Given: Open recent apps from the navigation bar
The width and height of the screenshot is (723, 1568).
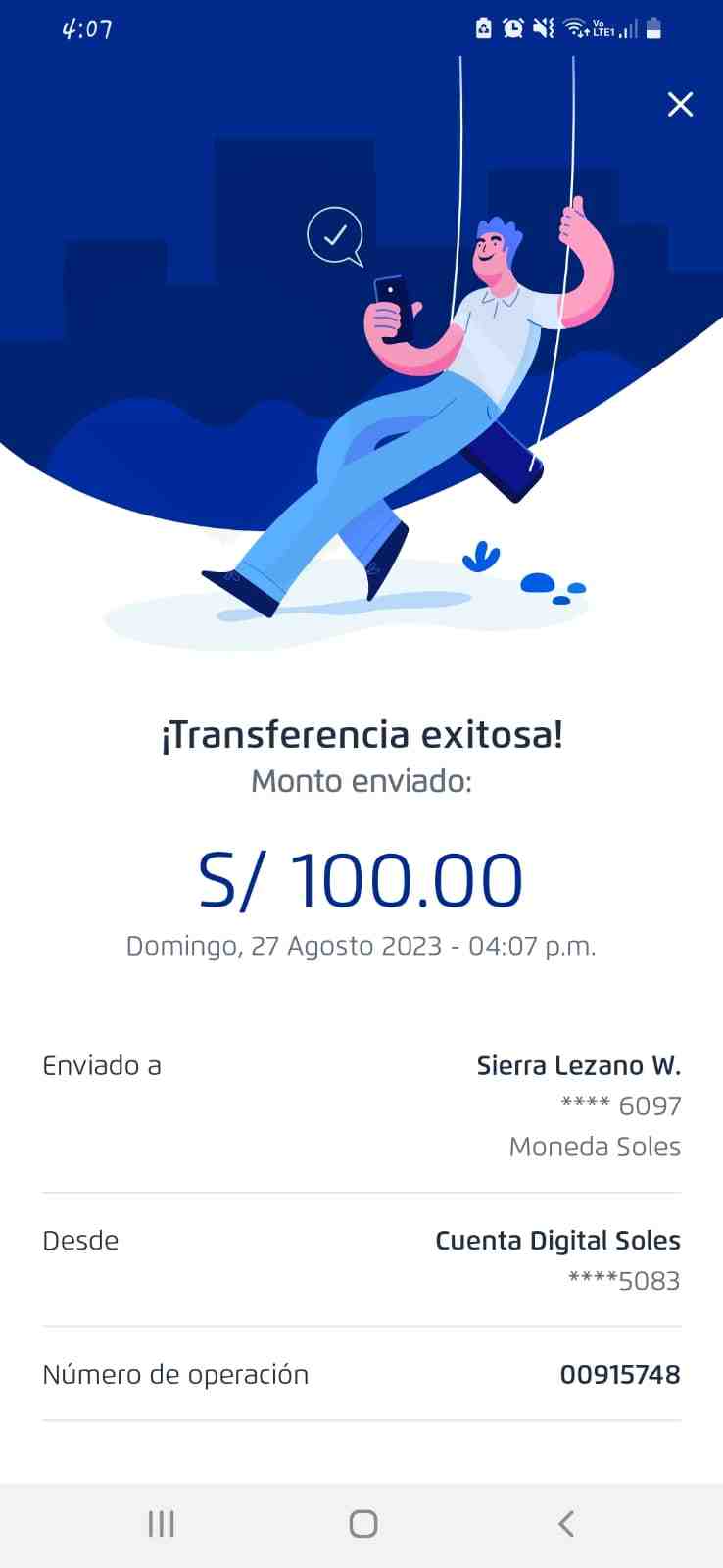Looking at the screenshot, I should pos(161,1523).
